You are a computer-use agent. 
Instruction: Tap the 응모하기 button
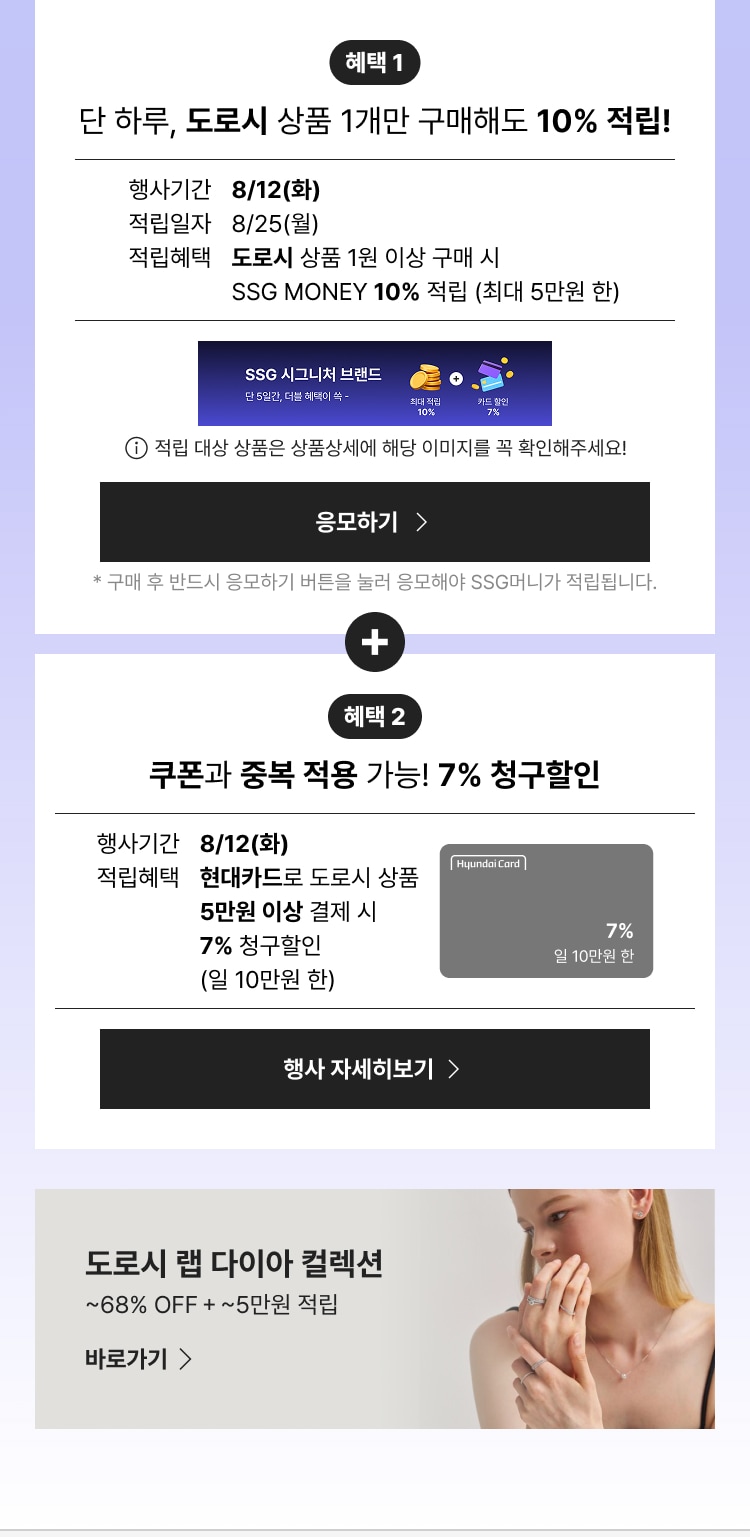coord(374,522)
